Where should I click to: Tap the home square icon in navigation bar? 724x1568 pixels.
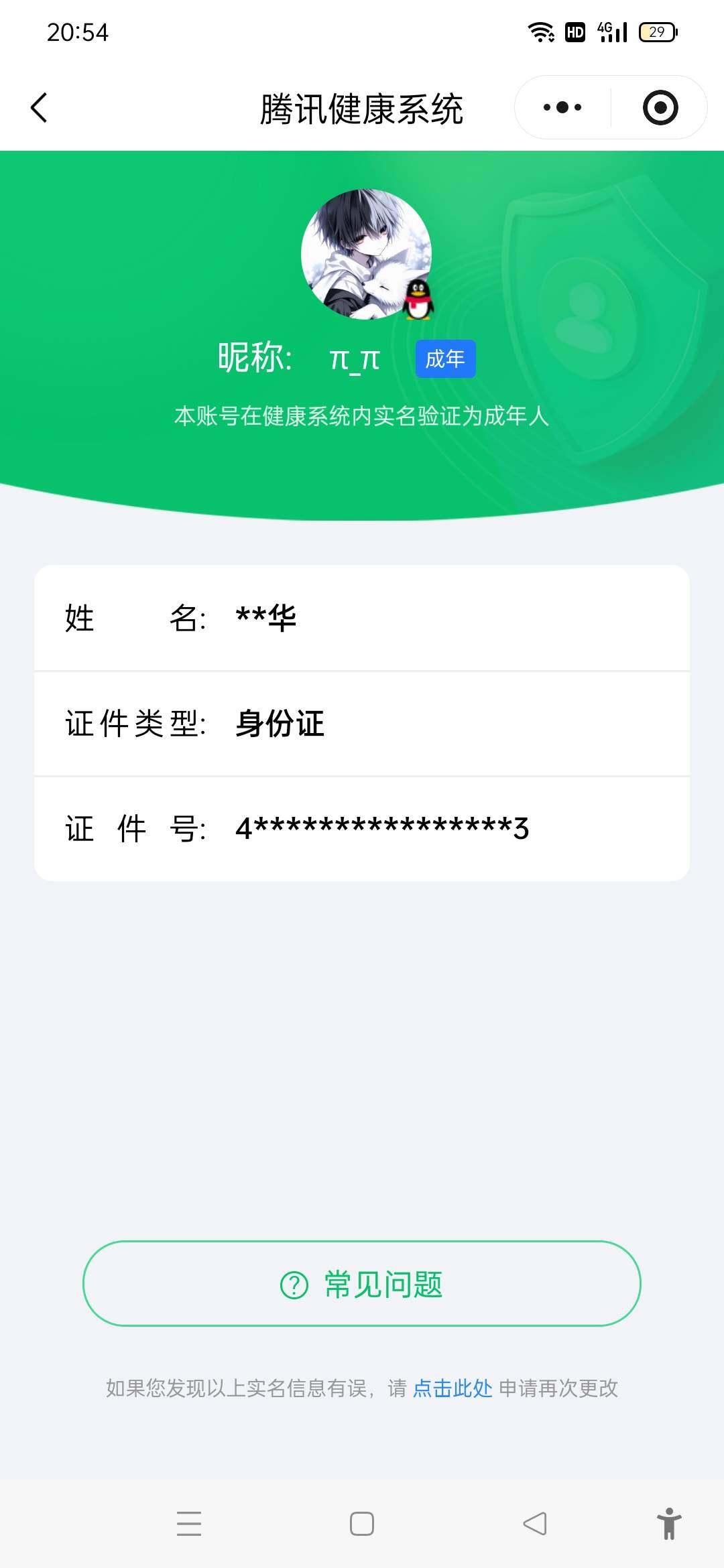click(x=361, y=1524)
